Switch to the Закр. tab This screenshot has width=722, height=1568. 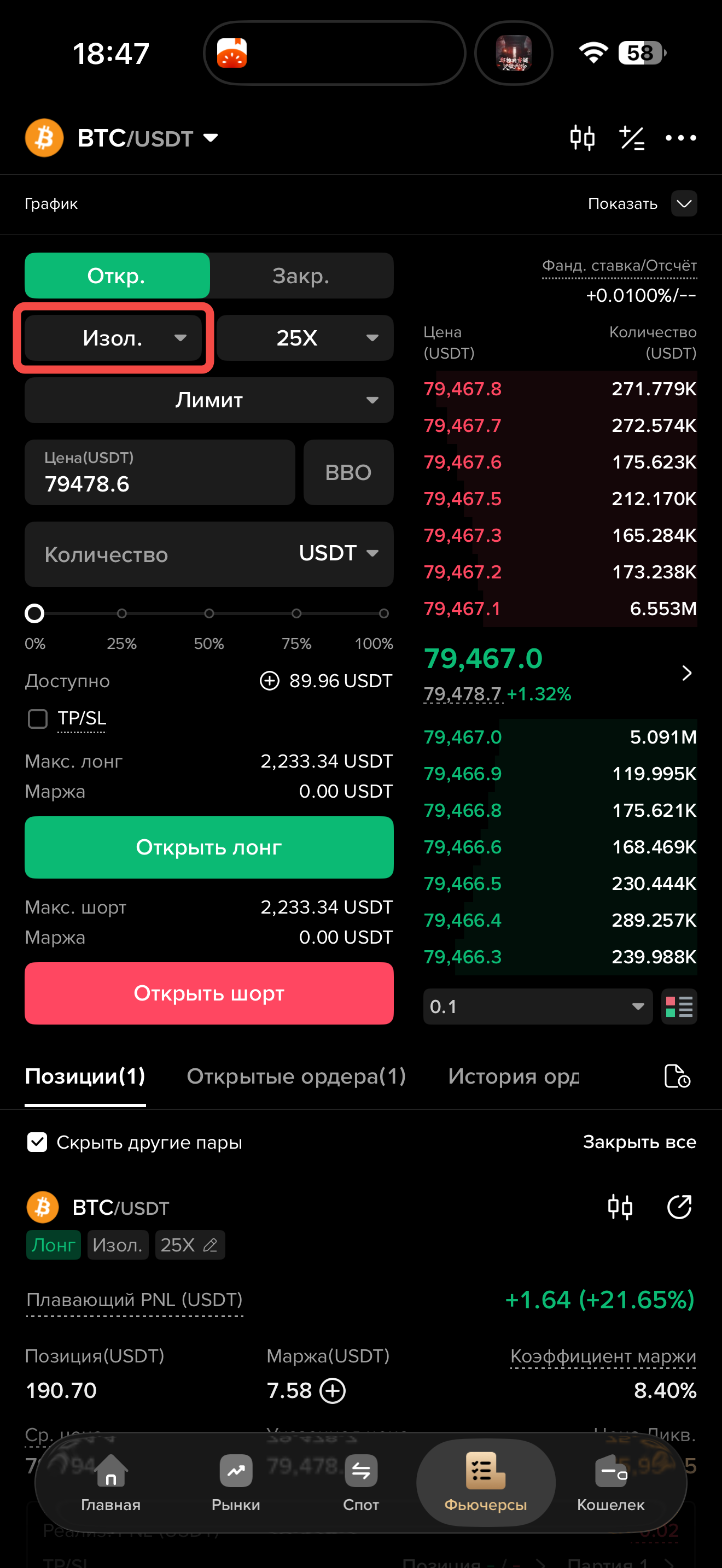point(301,276)
